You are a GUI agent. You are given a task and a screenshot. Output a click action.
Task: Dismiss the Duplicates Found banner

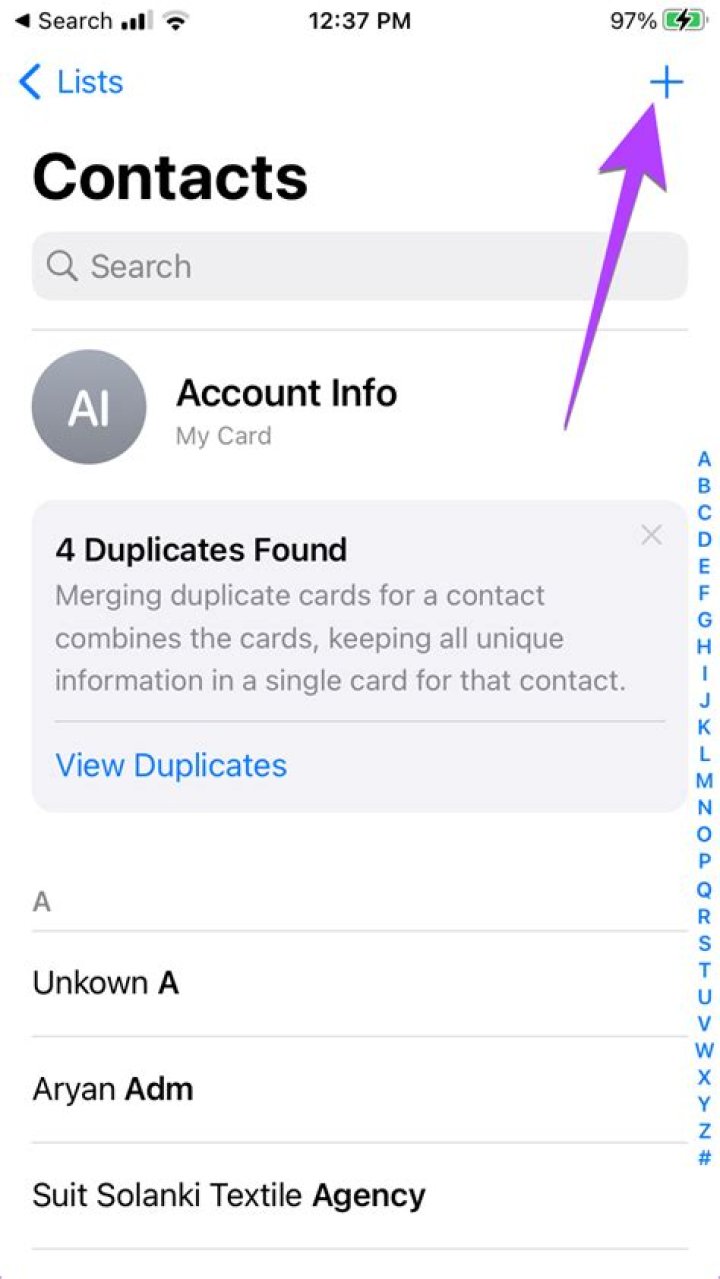coord(651,536)
